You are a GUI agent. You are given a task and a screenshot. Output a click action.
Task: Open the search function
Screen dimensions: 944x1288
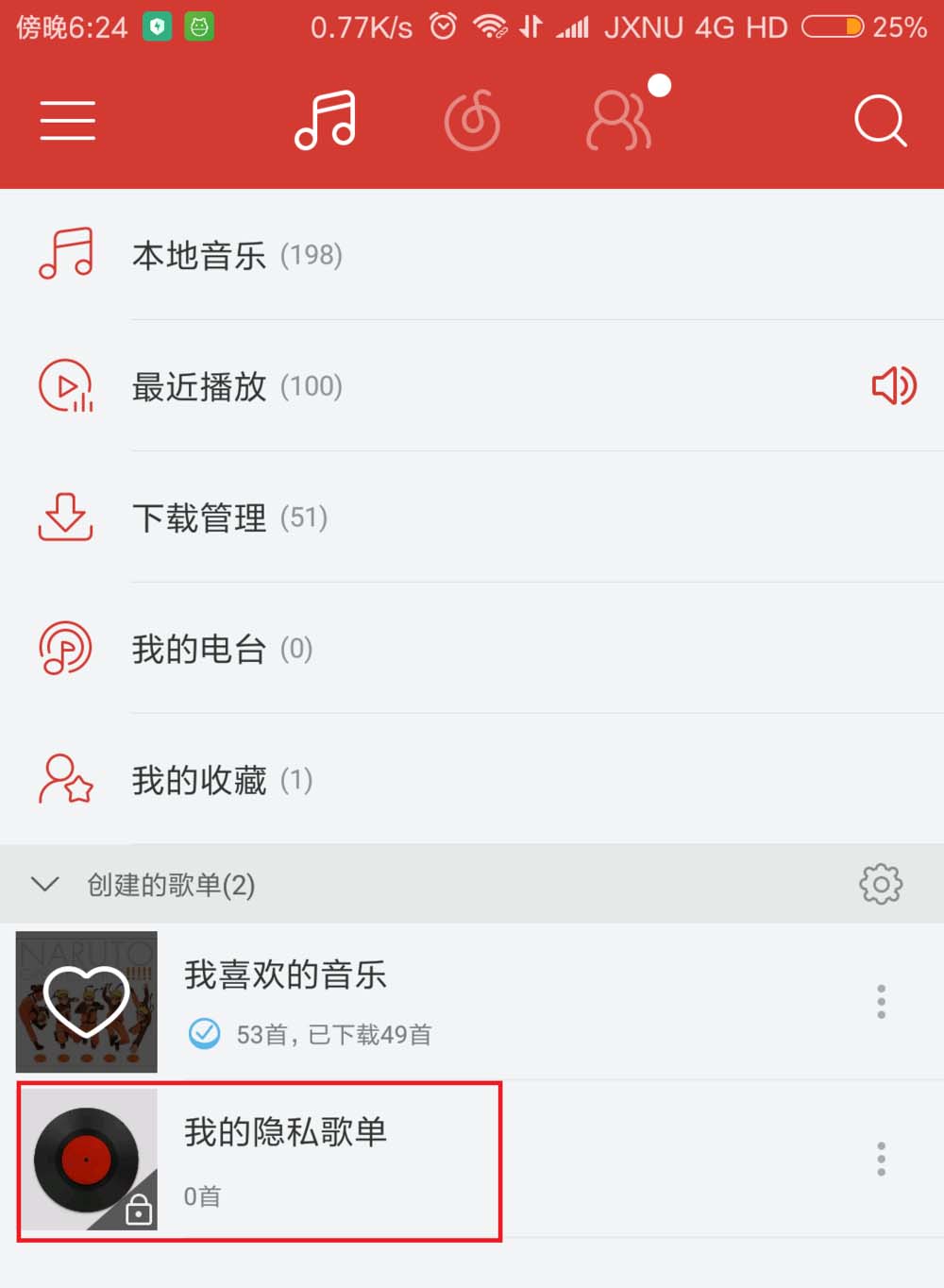click(x=880, y=121)
